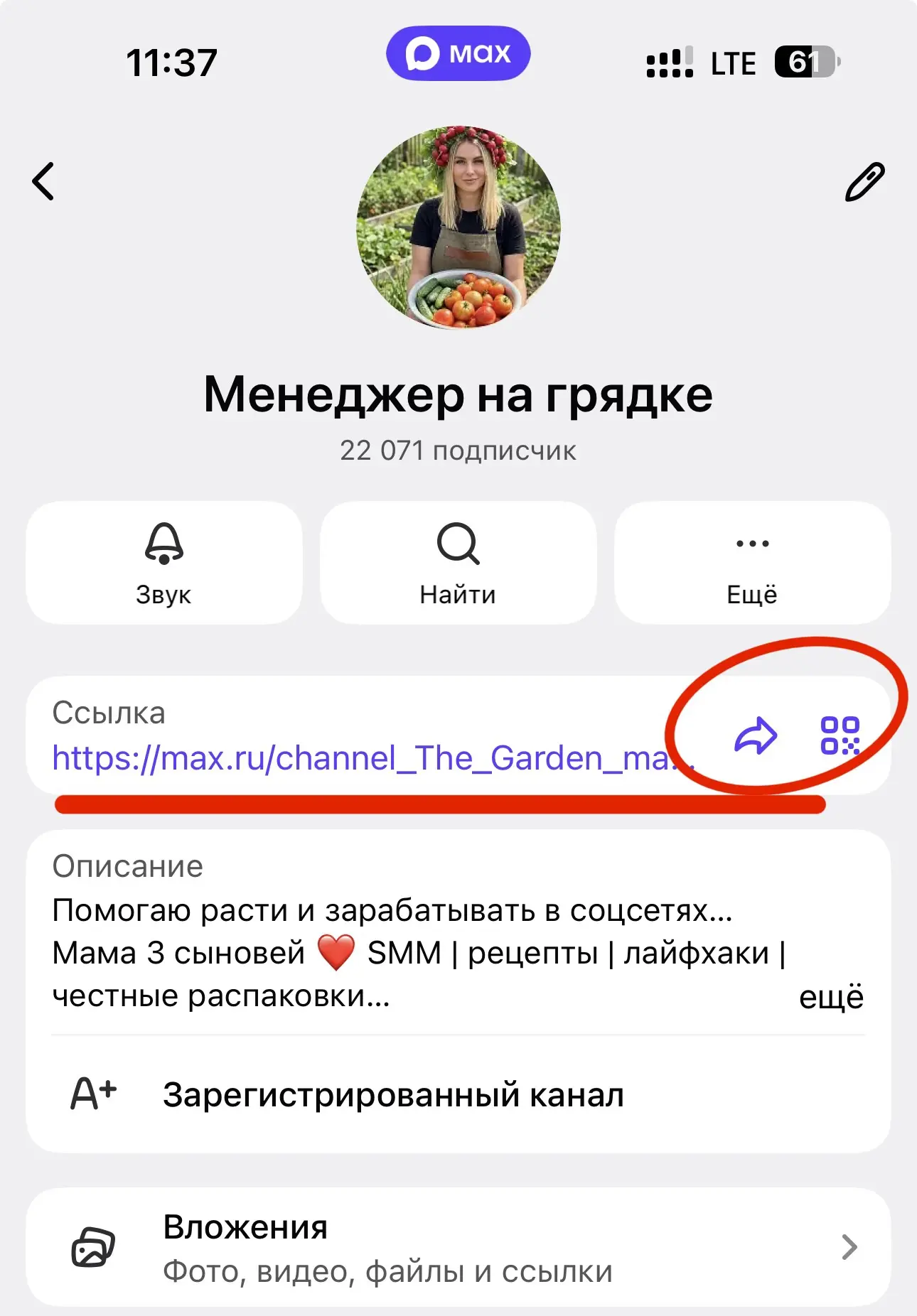Expand description by tapping ещё
917x1316 pixels.
(831, 996)
